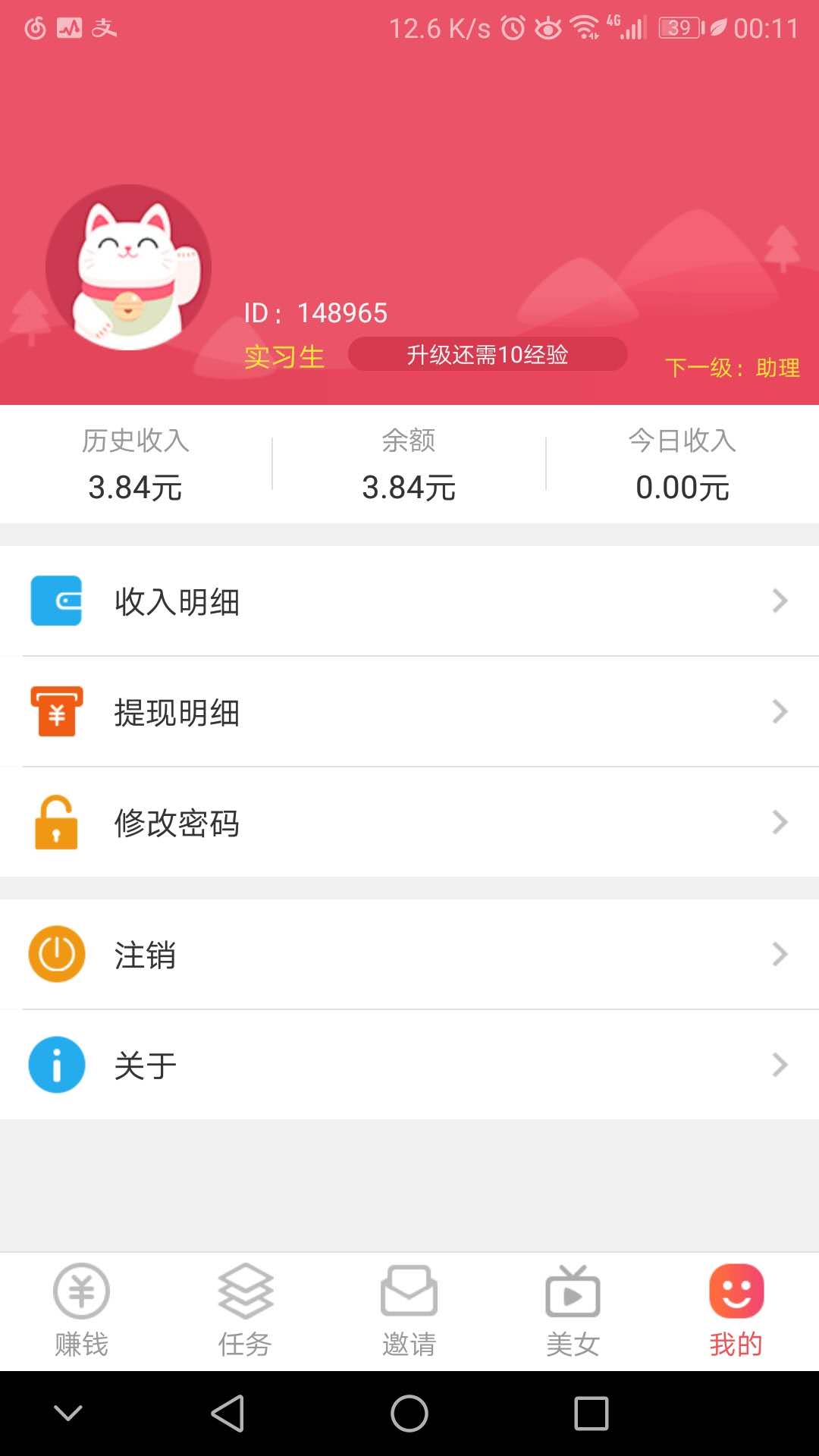819x1456 pixels.
Task: Tap the 邀请 envelope icon
Action: 409,1291
